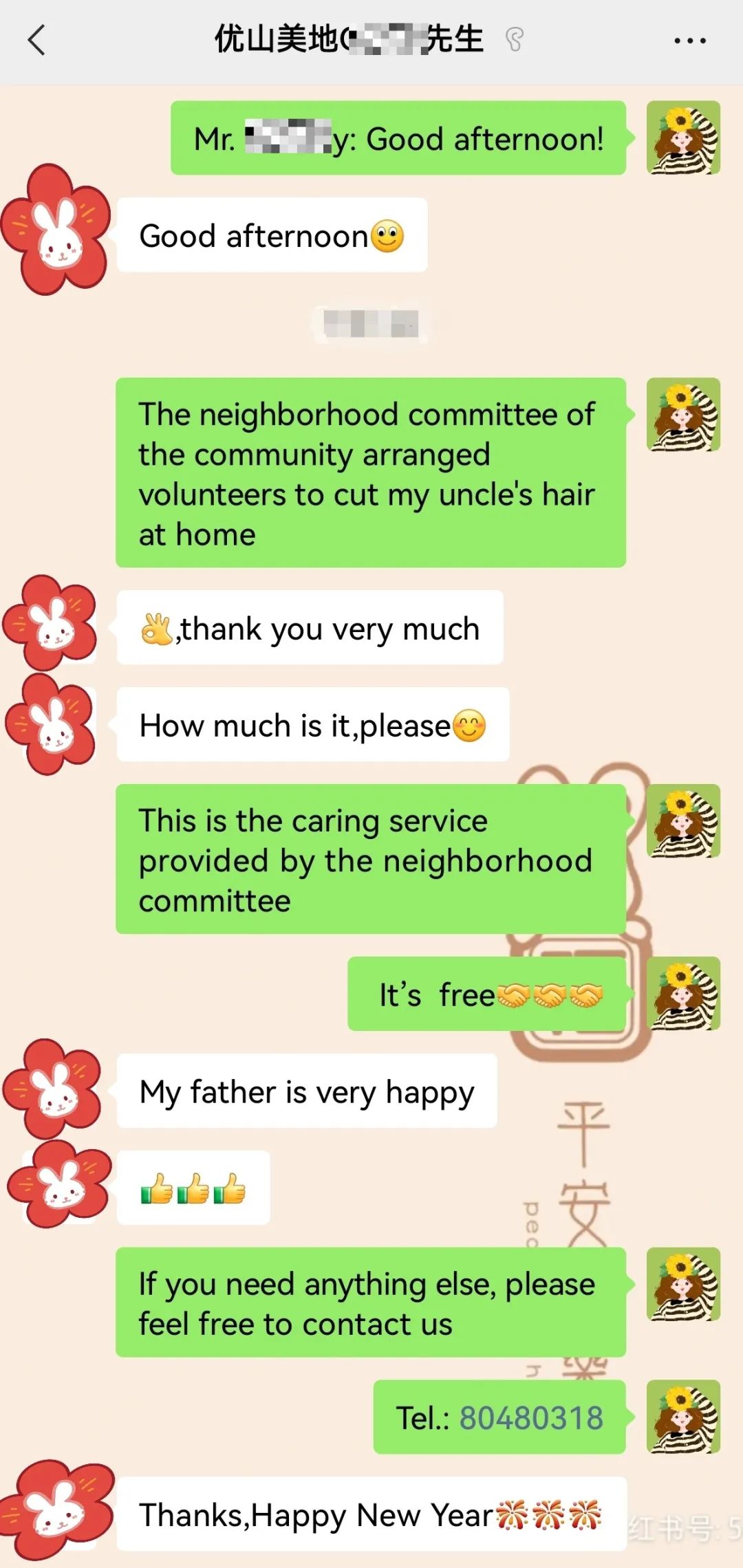Go back to the chat list
The image size is (743, 1568).
(37, 41)
